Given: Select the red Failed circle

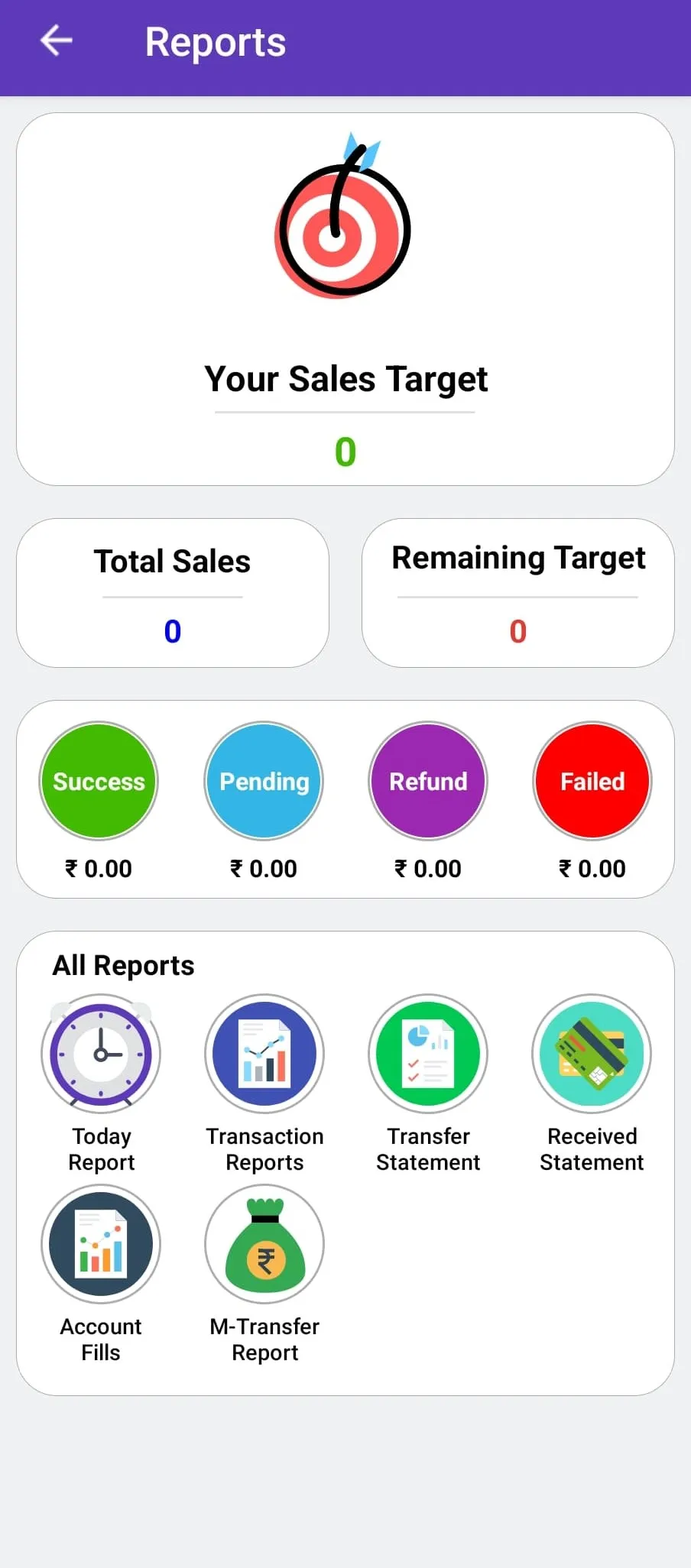Looking at the screenshot, I should point(592,781).
